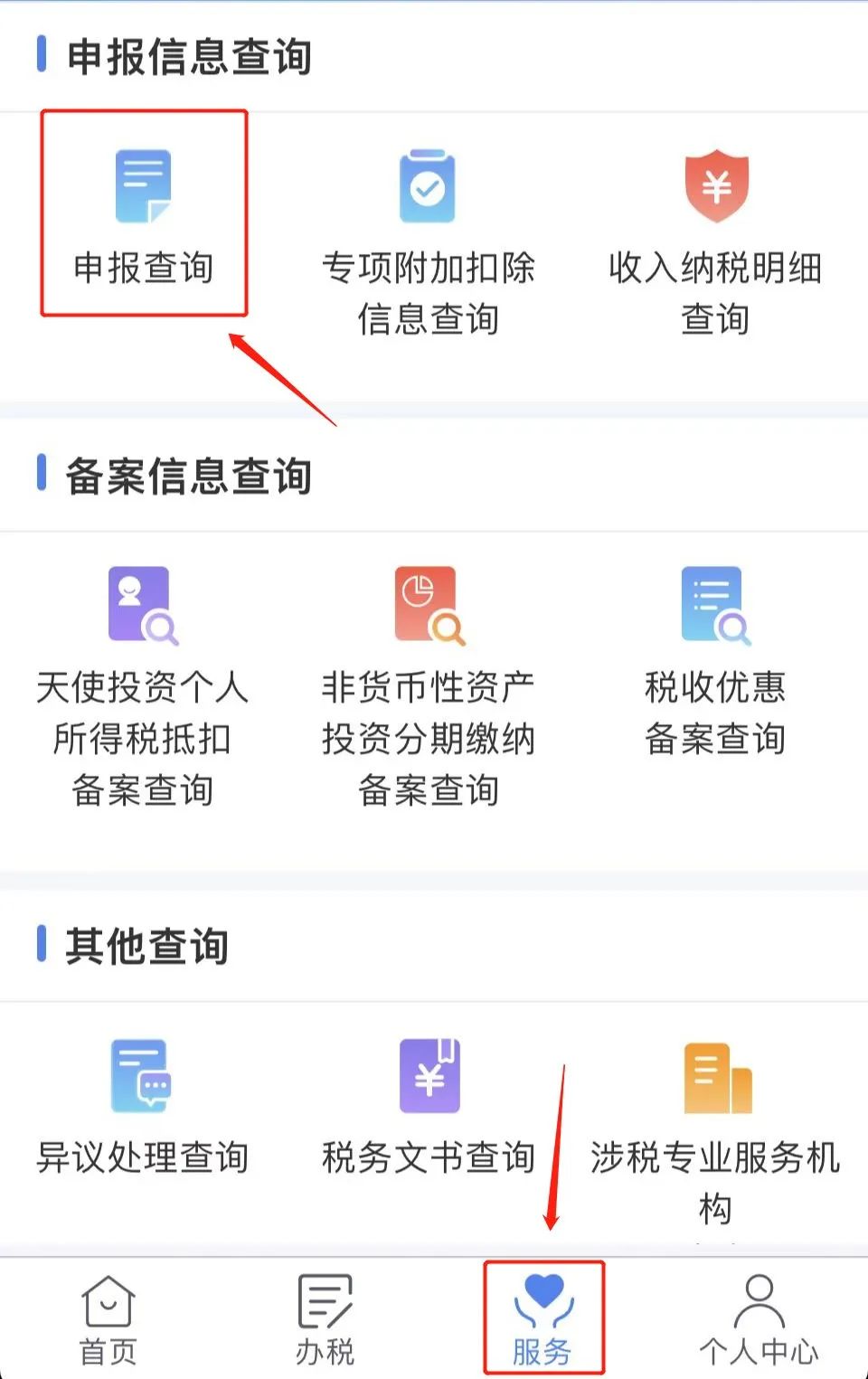The image size is (868, 1379).
Task: Open 申报查询
Action: coord(143,215)
